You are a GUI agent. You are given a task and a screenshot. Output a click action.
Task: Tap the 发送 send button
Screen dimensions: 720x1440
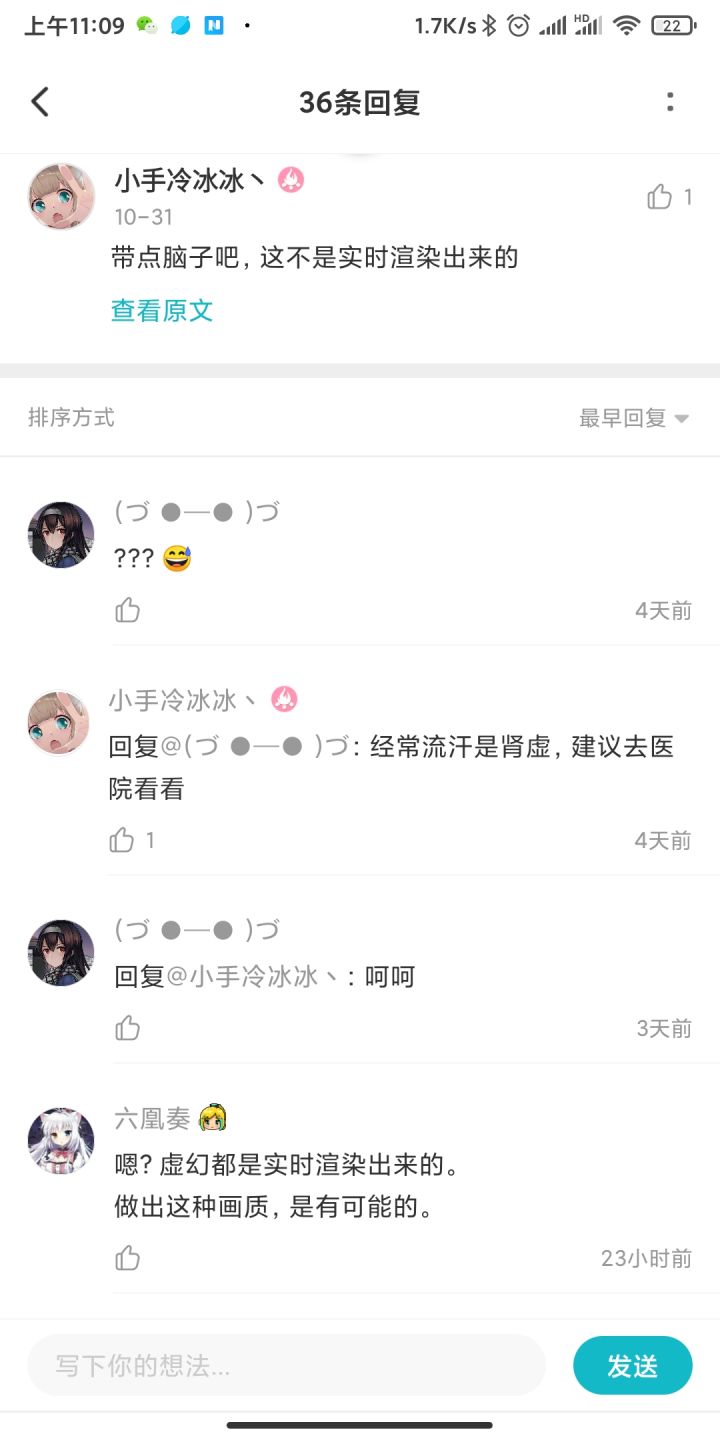[632, 1365]
